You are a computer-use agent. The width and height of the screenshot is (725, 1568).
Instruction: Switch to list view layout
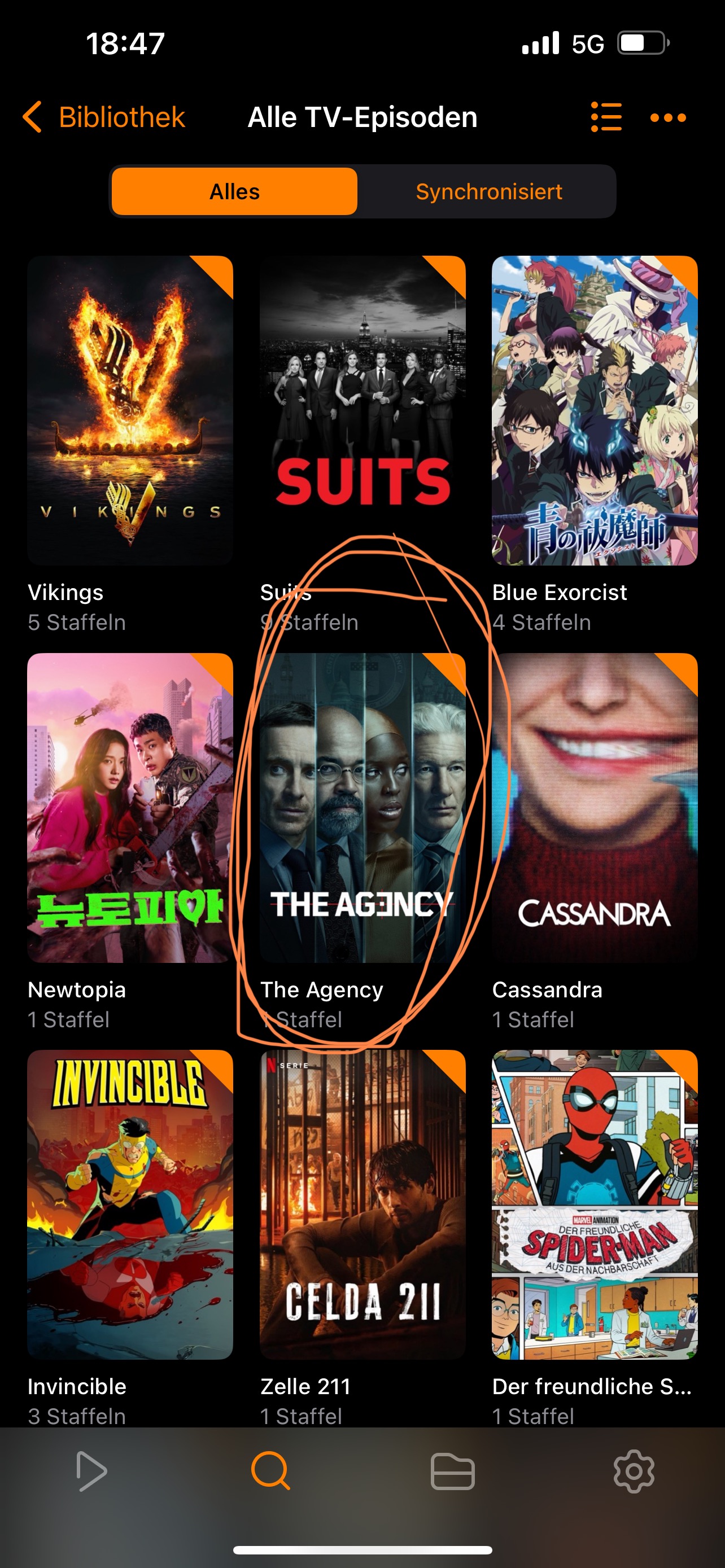click(606, 117)
